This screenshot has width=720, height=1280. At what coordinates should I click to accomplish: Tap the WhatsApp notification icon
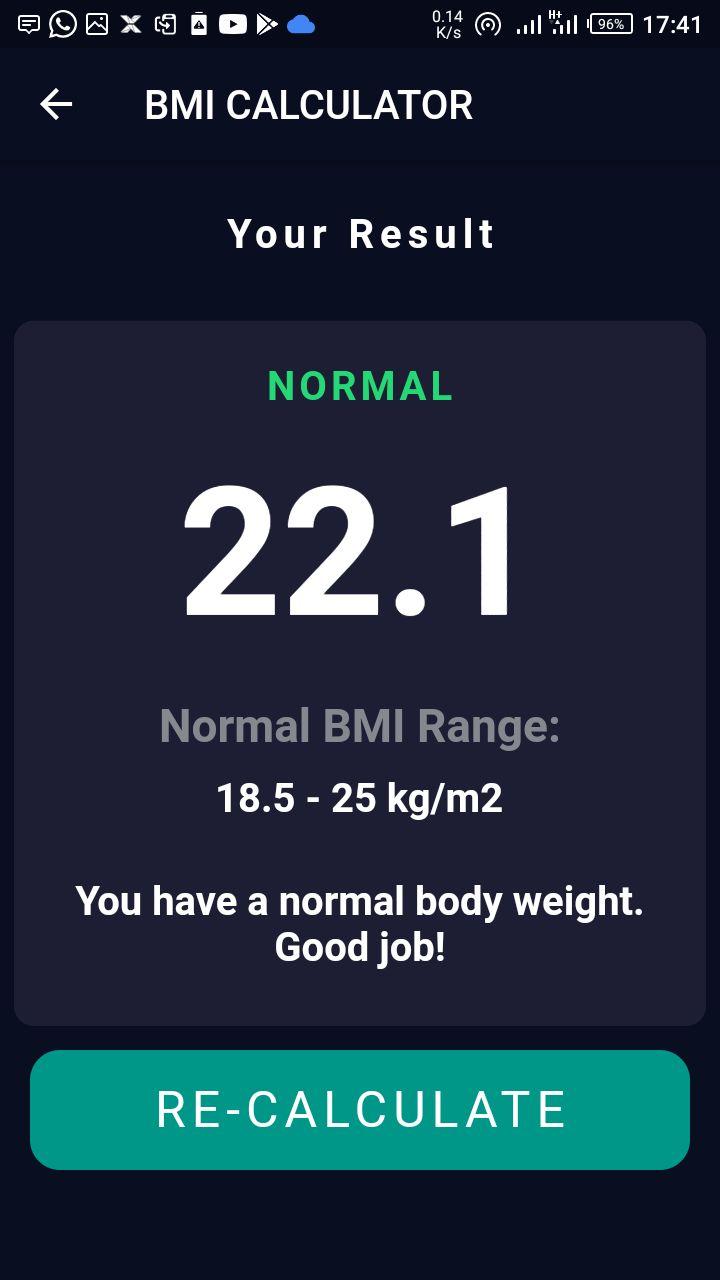click(x=63, y=23)
